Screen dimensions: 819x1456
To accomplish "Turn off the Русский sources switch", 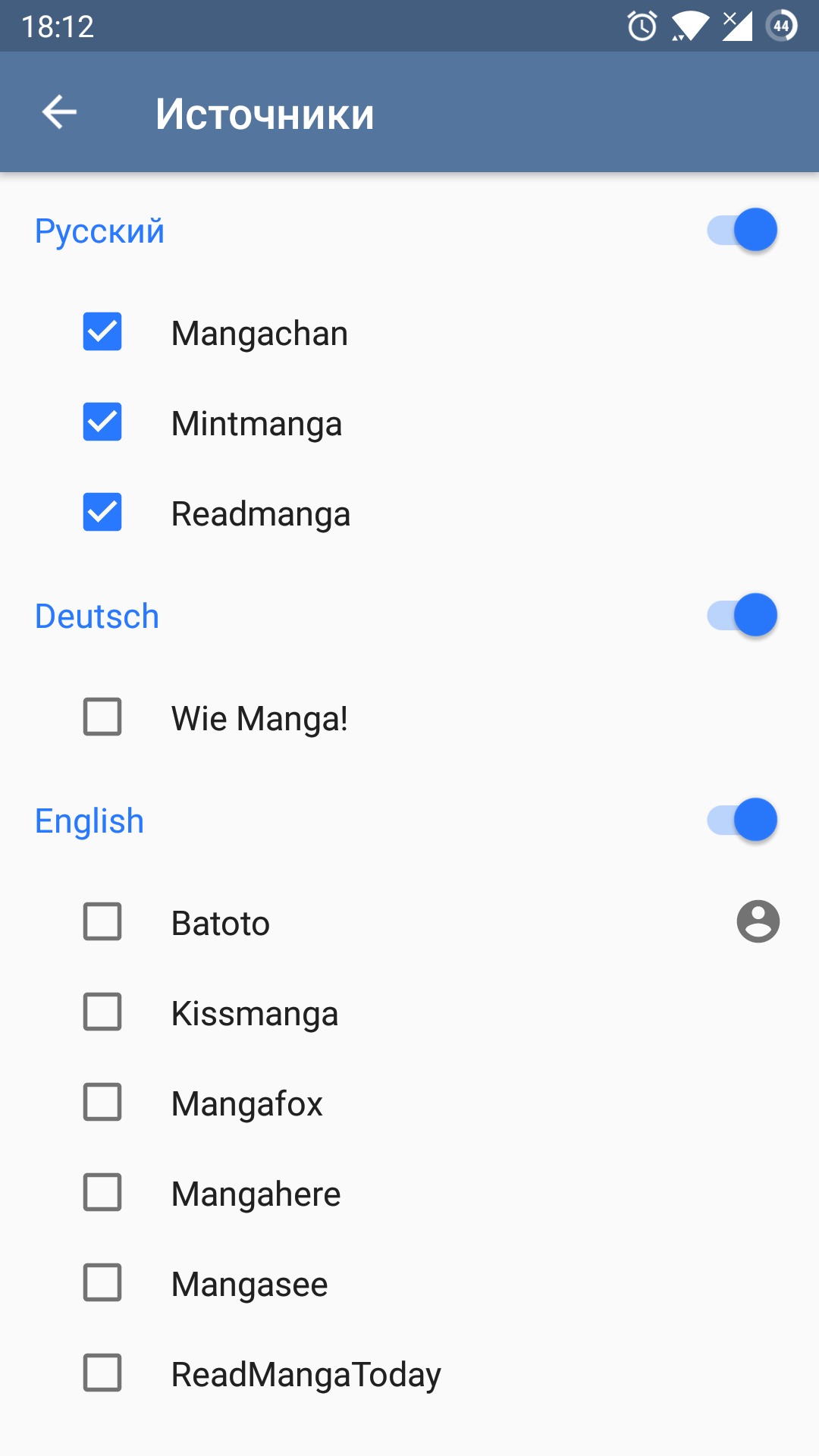I will [x=742, y=230].
